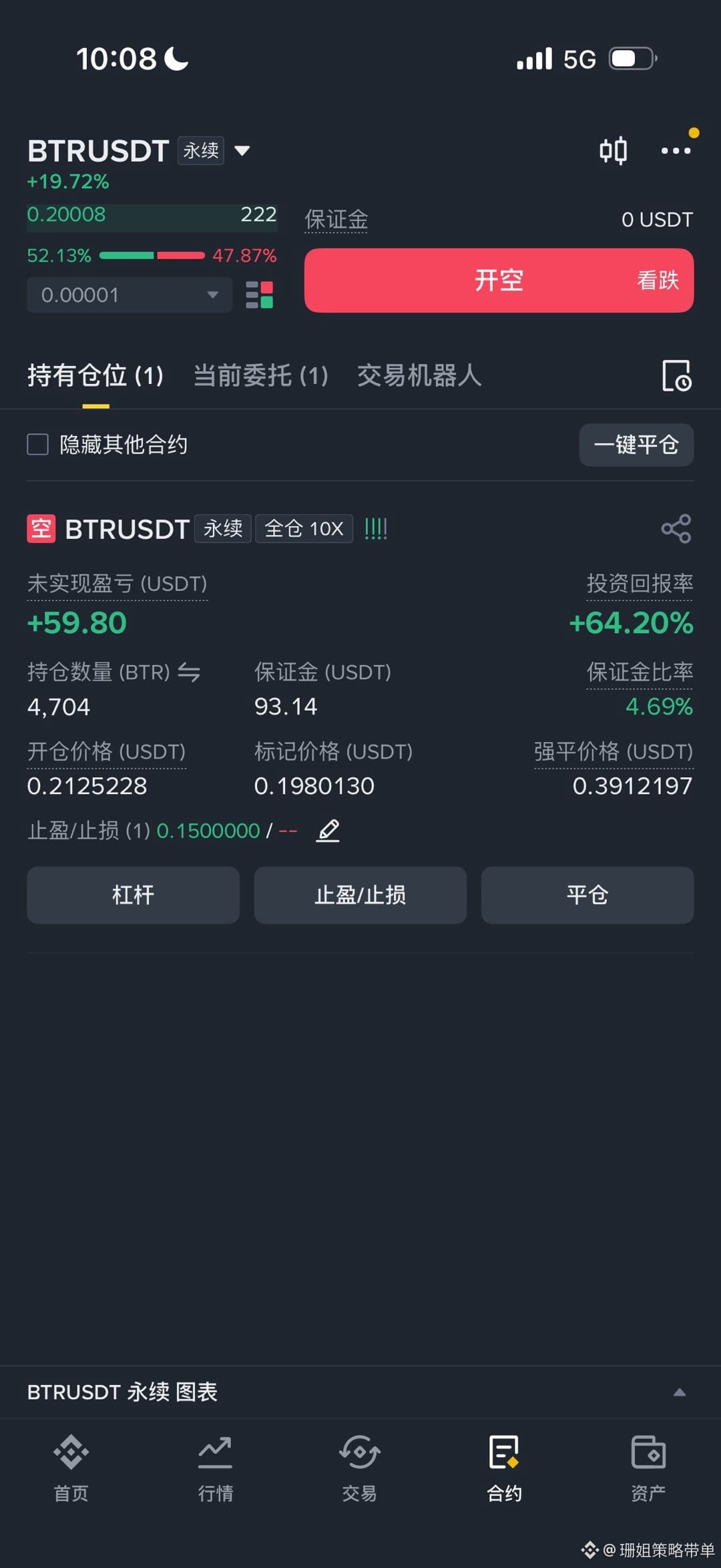The image size is (721, 1568).
Task: Tap the red 开空 short button
Action: point(499,280)
